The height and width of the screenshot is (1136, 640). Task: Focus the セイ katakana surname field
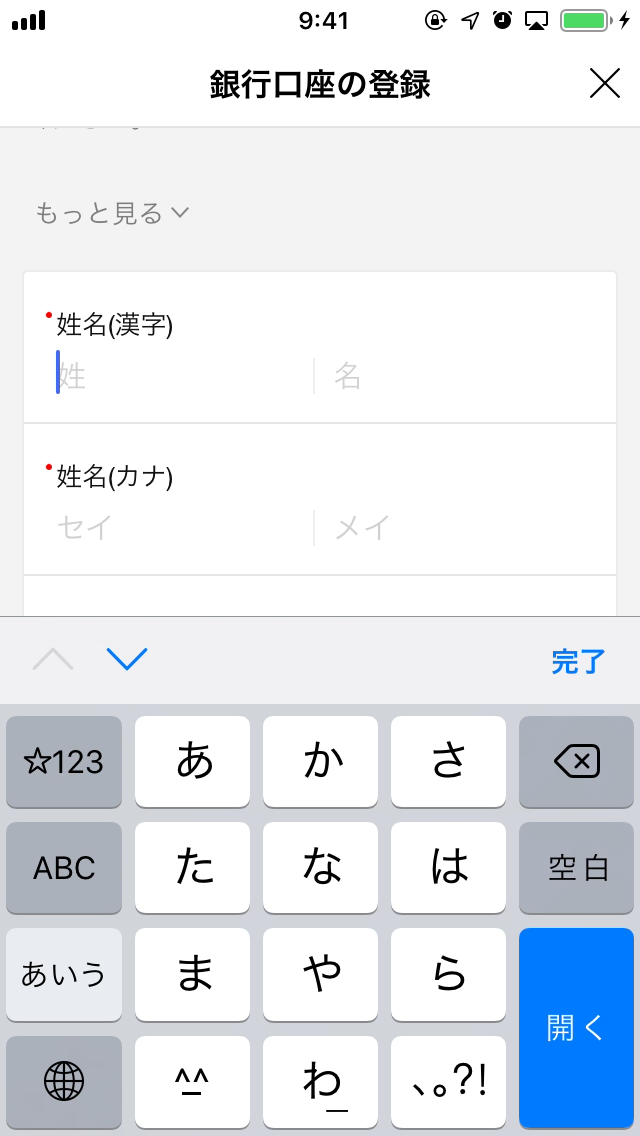180,527
